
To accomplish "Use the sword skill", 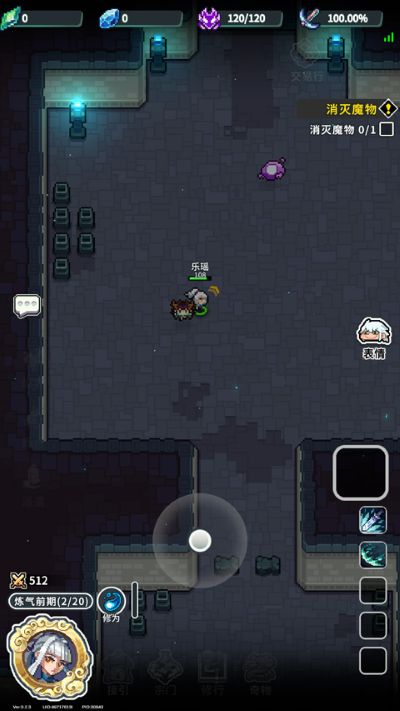I will (x=373, y=520).
